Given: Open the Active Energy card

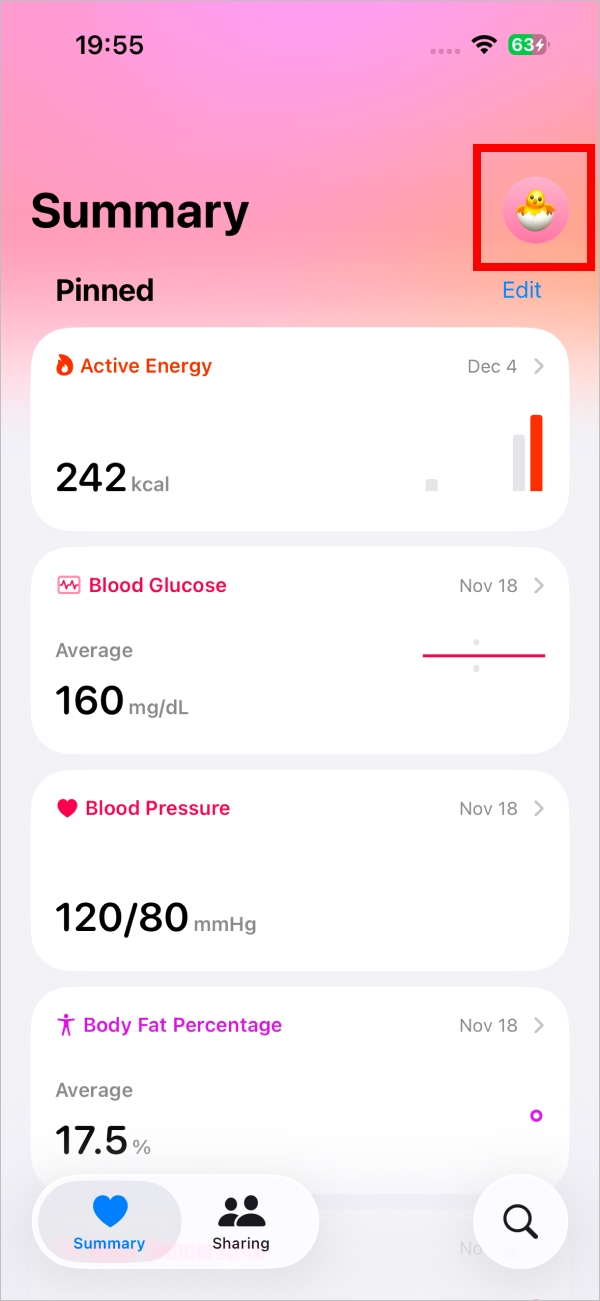Looking at the screenshot, I should tap(300, 428).
